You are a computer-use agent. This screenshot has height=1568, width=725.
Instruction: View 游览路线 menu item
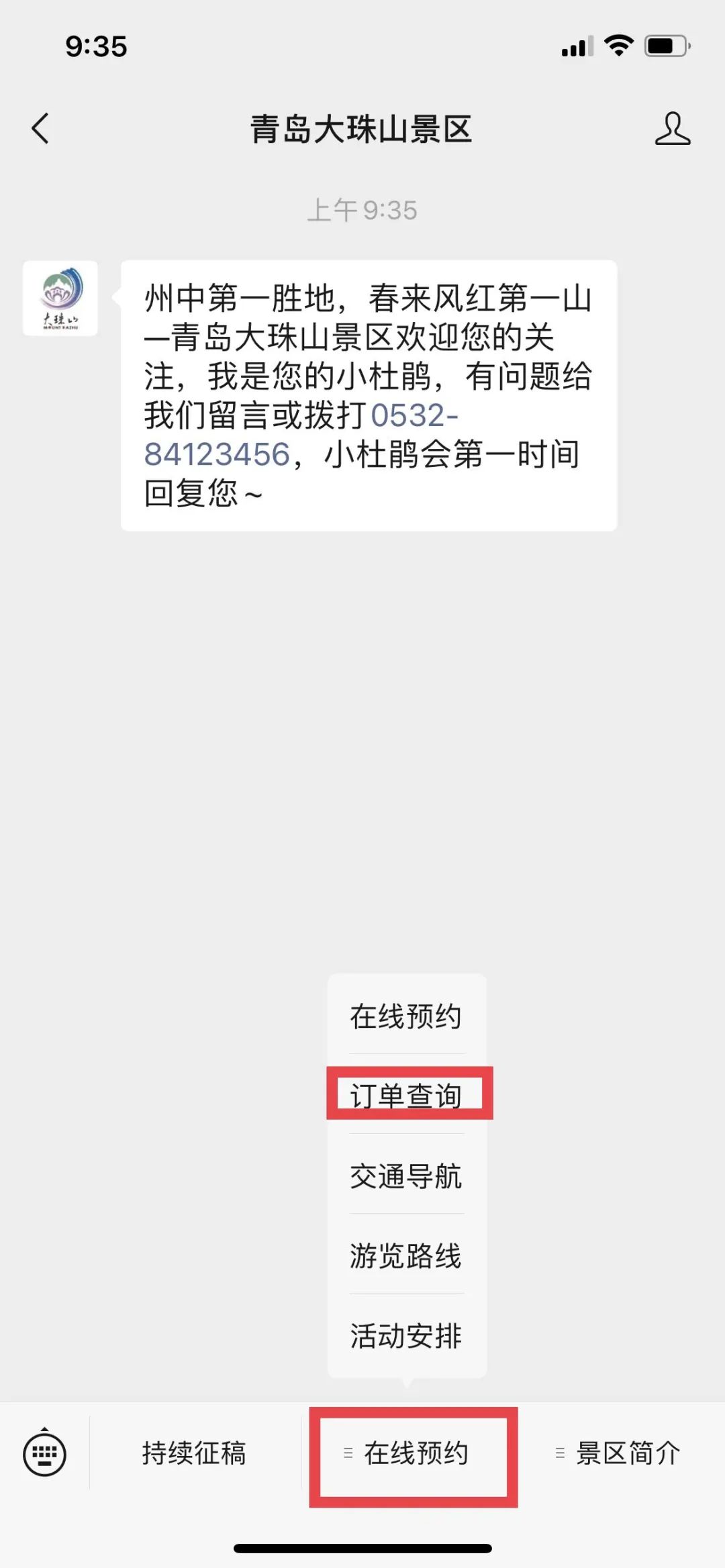coord(405,1255)
